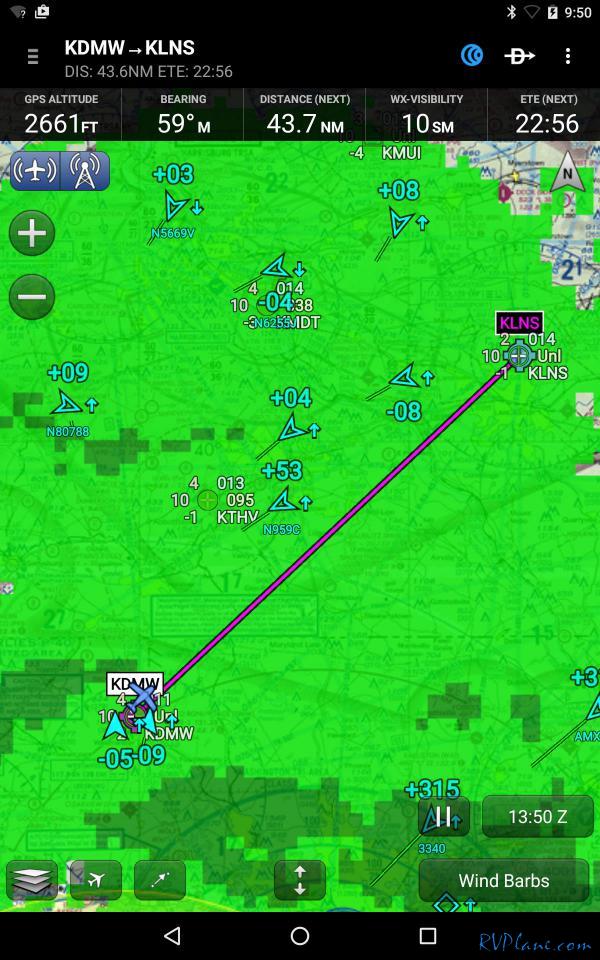Tap the 13:50 Z time button
Screen dimensions: 600x960
(537, 816)
